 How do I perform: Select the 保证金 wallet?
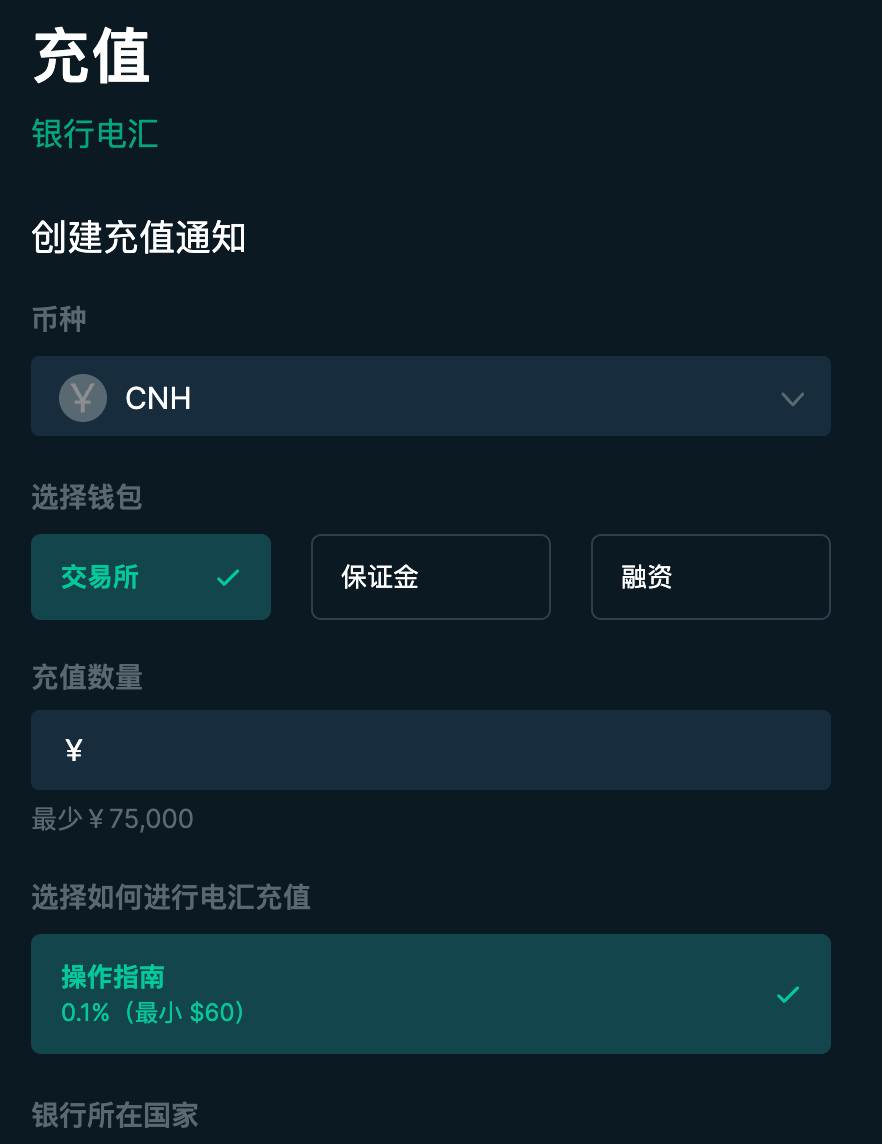[x=430, y=577]
